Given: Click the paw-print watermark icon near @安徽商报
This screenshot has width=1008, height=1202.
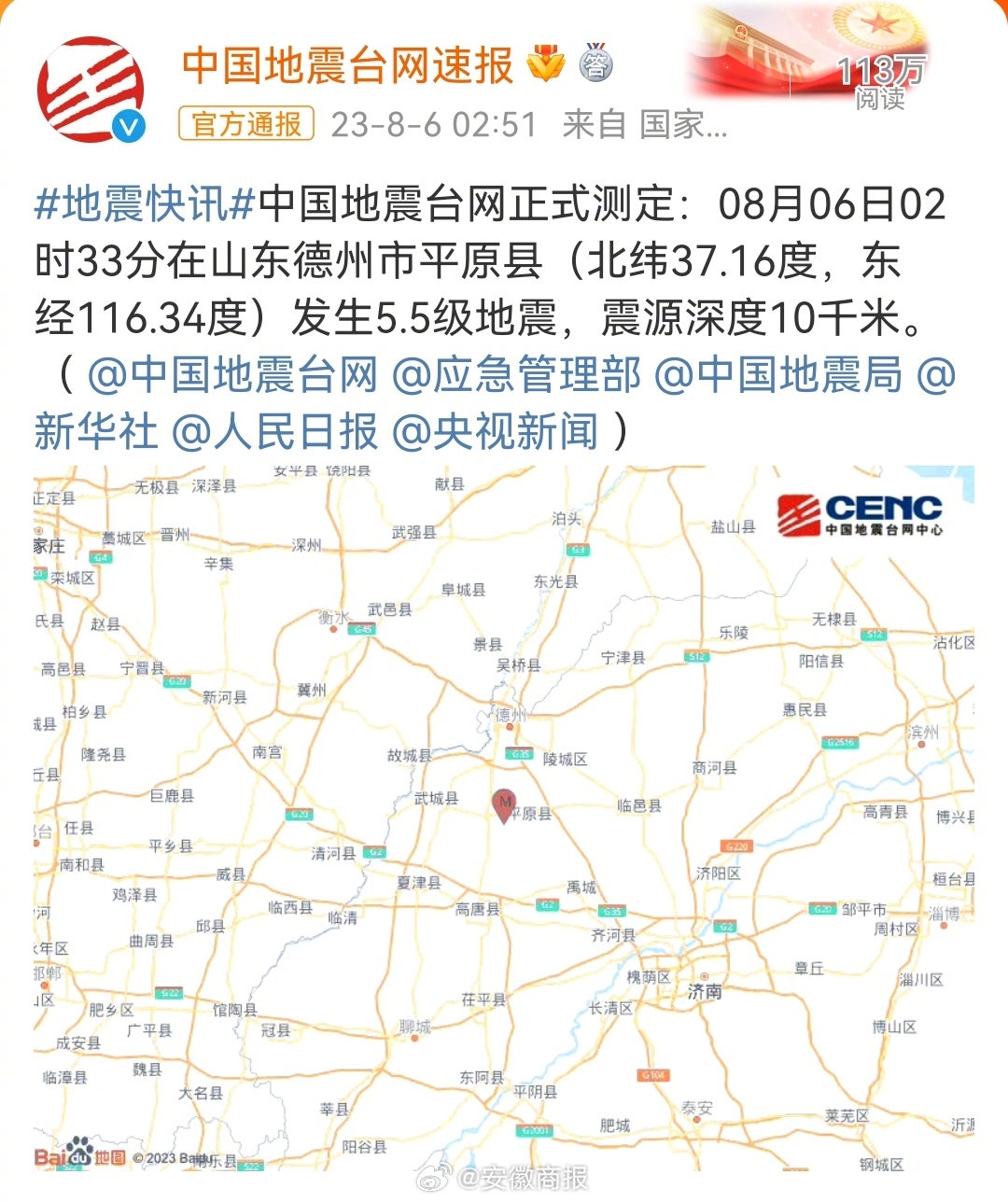Looking at the screenshot, I should (431, 1179).
